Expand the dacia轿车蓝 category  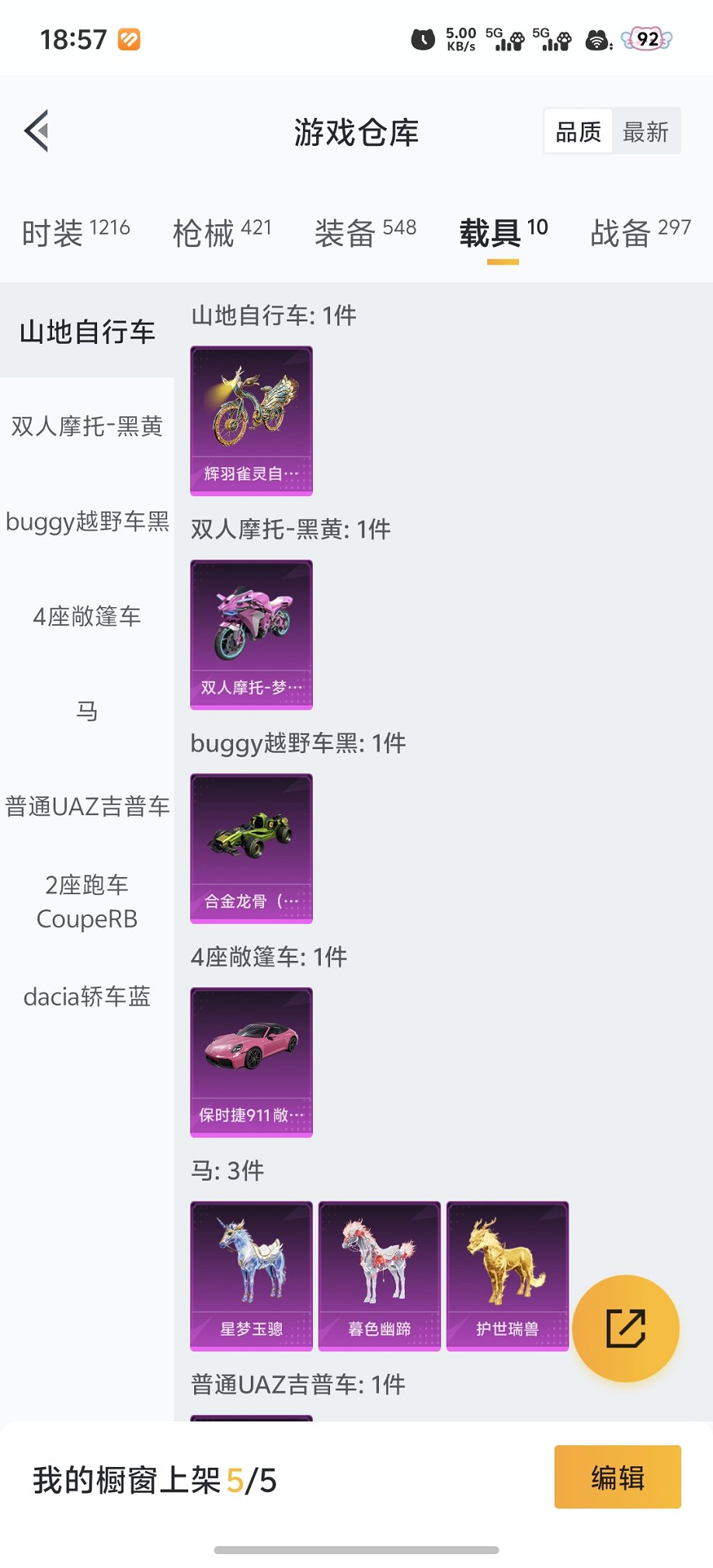(x=87, y=997)
